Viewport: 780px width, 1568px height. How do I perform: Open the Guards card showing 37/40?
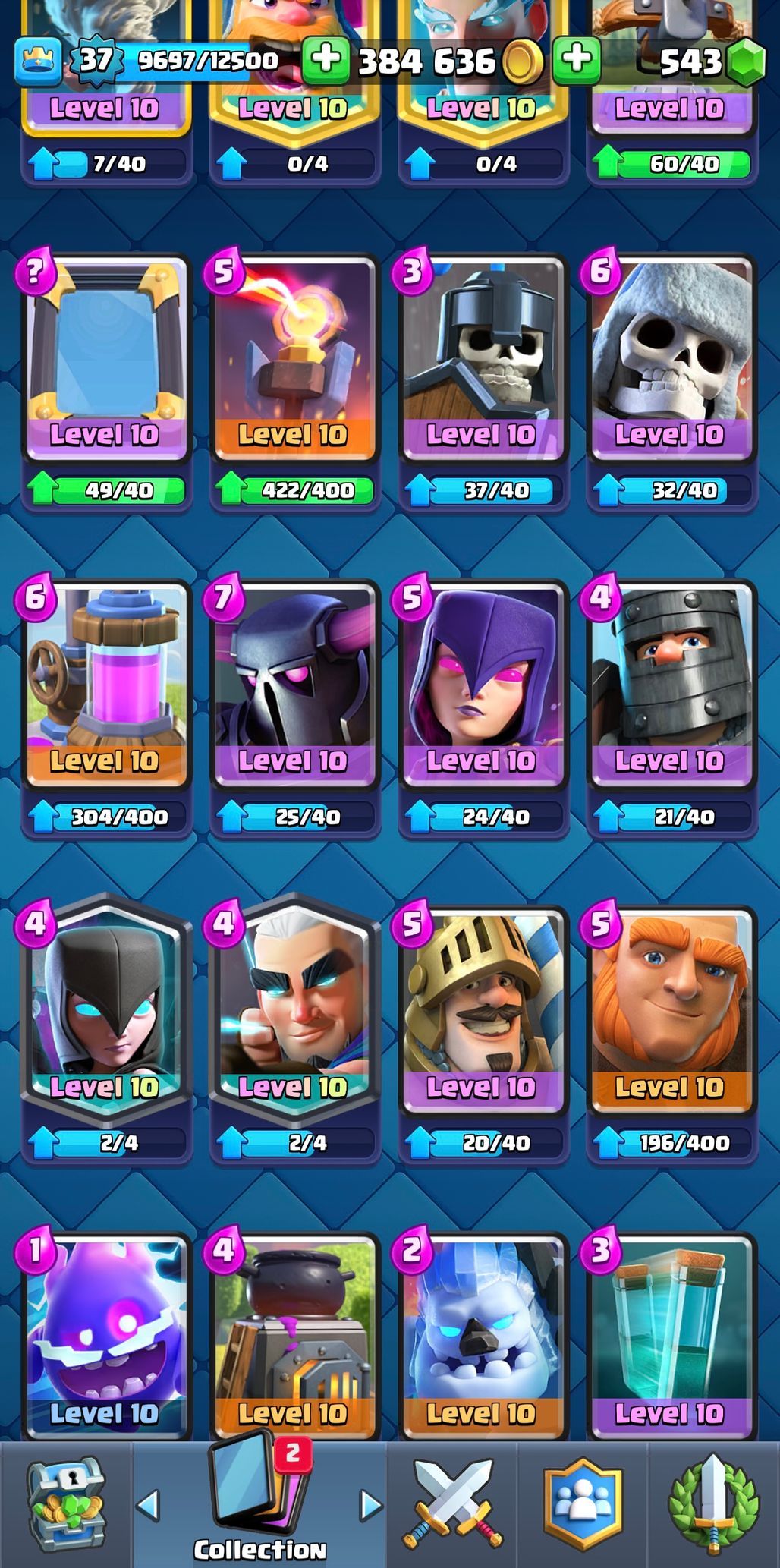(483, 359)
